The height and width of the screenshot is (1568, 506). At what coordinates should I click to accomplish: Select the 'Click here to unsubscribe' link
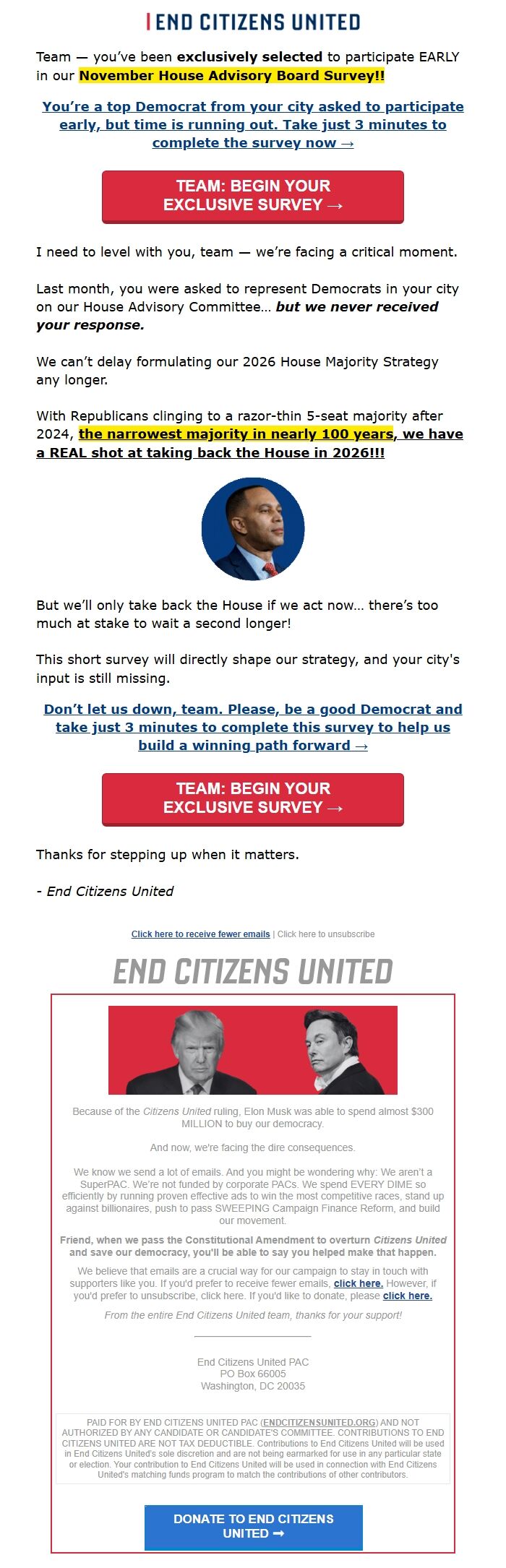tap(326, 934)
